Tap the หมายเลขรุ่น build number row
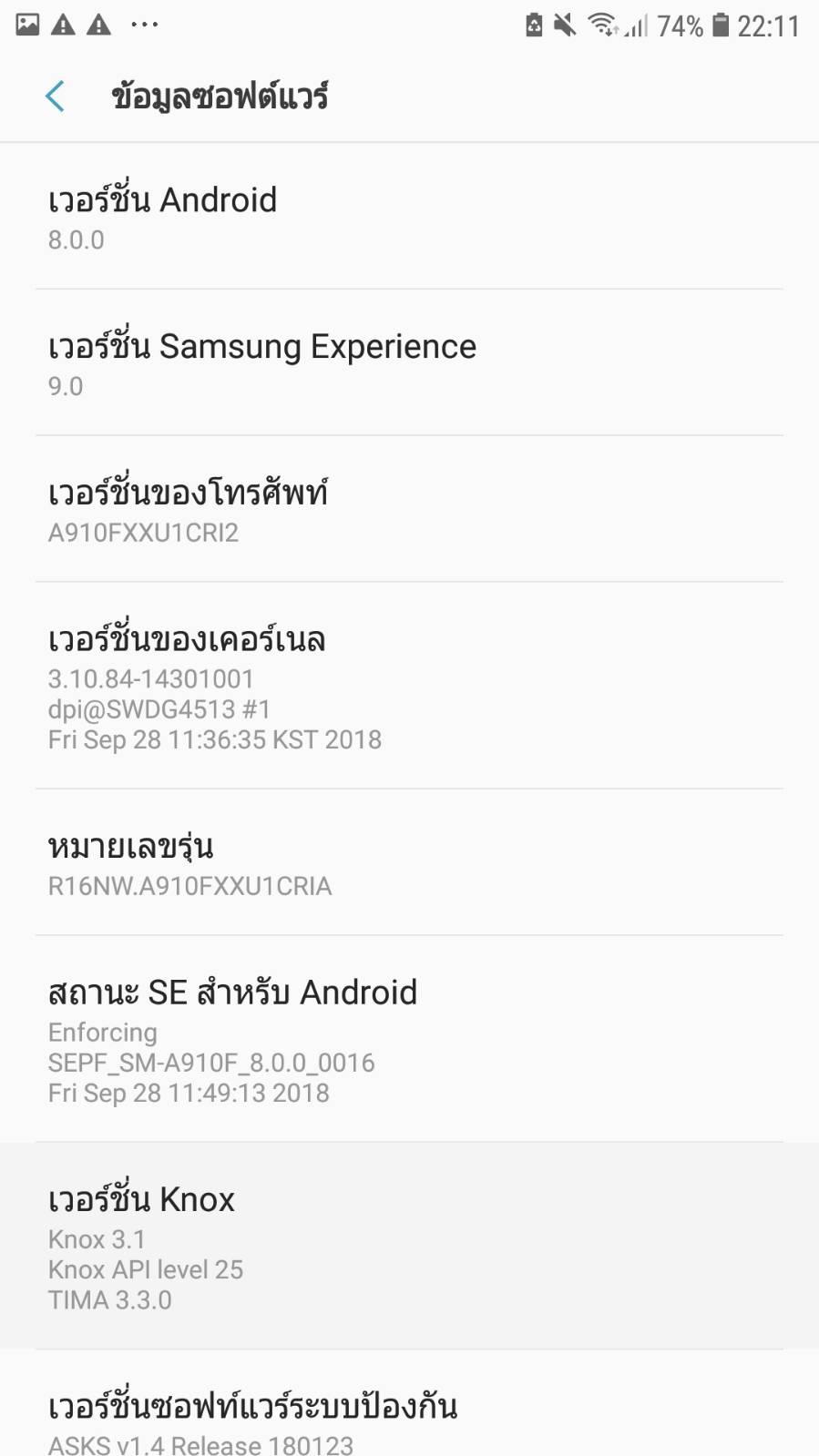 coord(409,862)
